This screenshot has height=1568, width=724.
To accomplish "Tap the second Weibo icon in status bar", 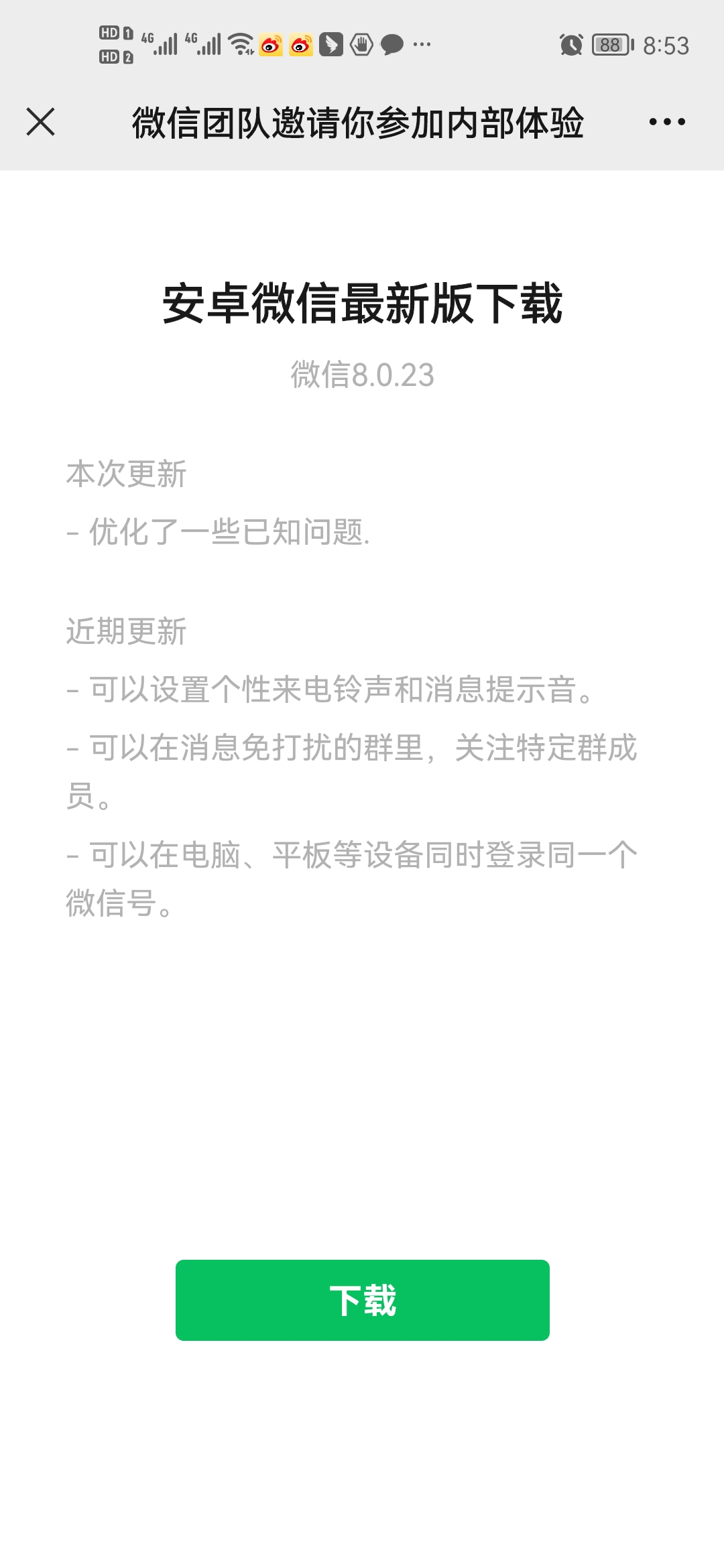I will [x=302, y=44].
